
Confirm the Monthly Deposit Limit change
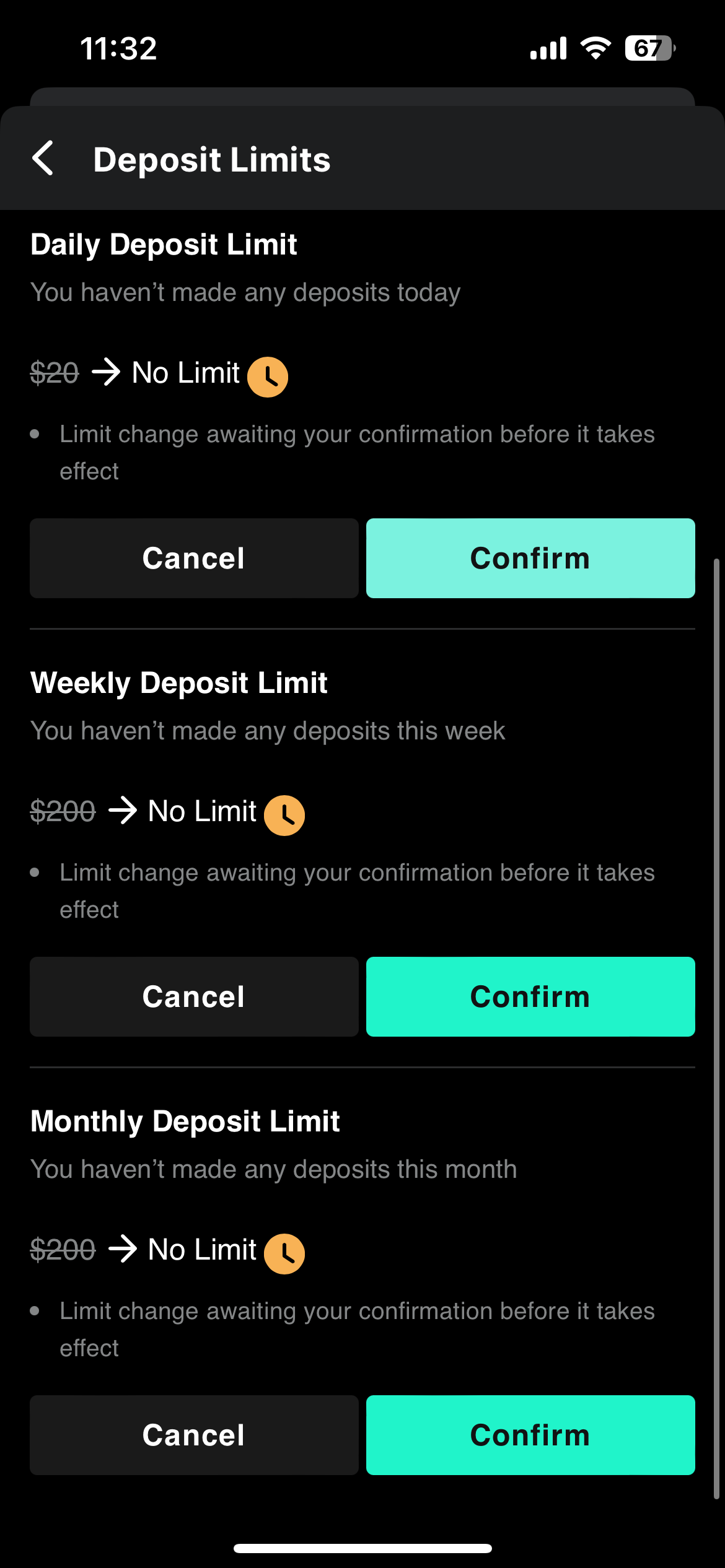click(x=530, y=1435)
